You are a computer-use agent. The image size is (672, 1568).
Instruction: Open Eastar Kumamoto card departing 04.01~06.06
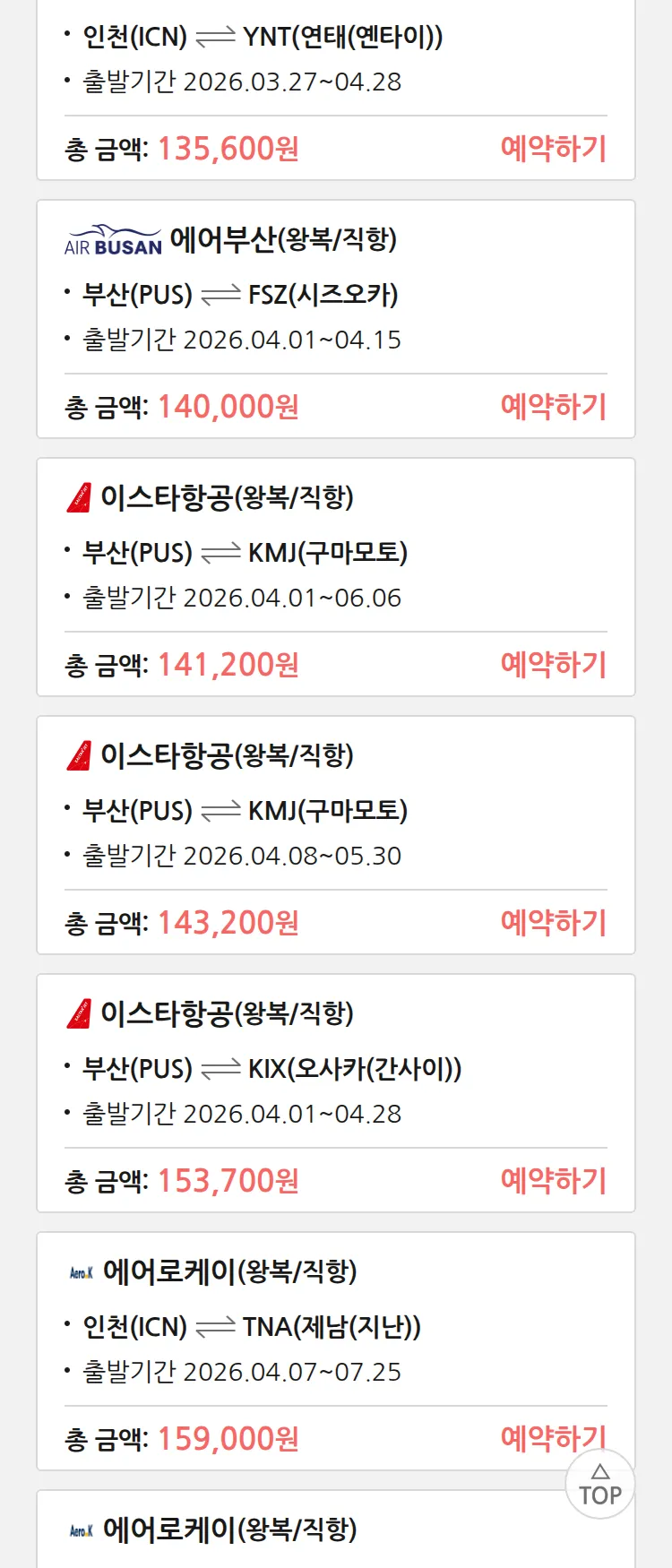(335, 552)
